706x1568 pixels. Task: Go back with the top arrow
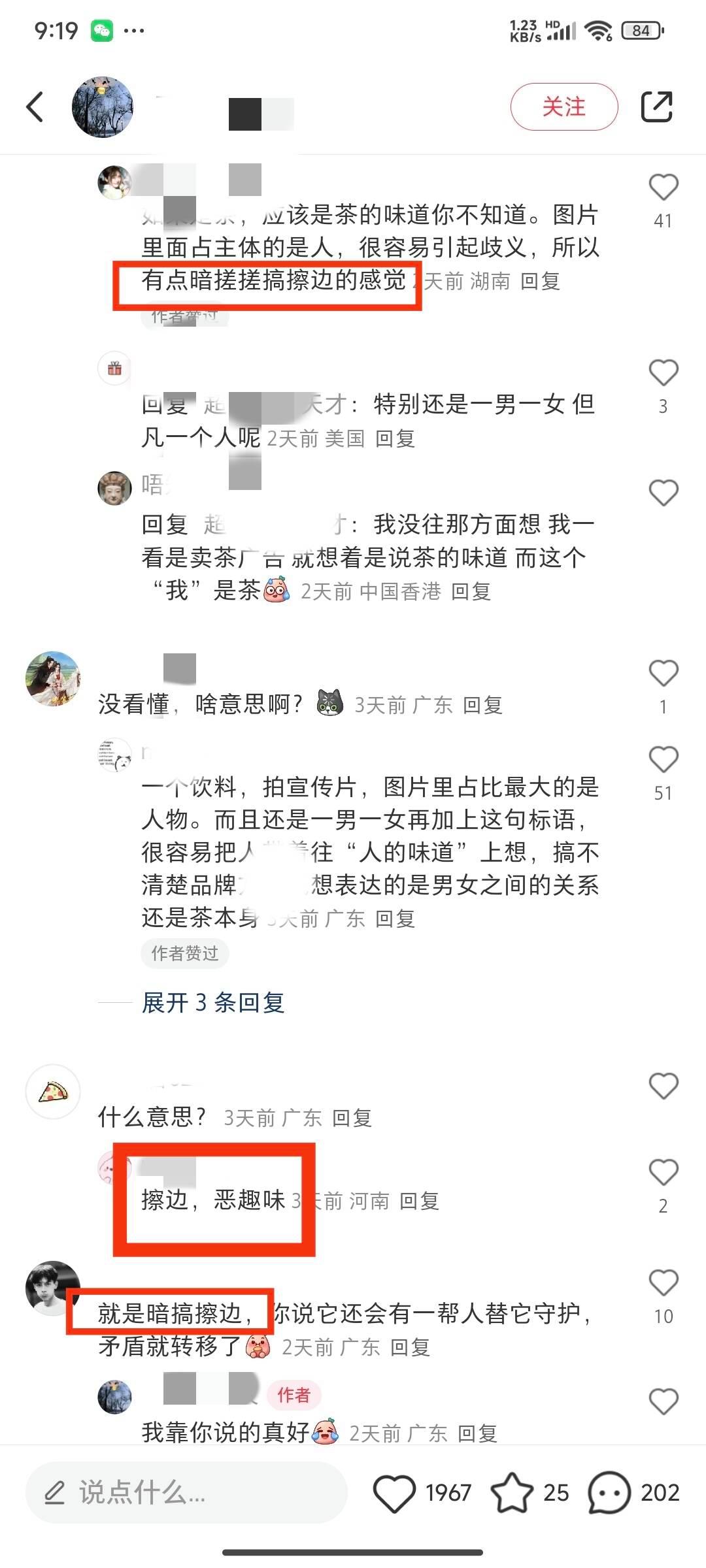[35, 106]
